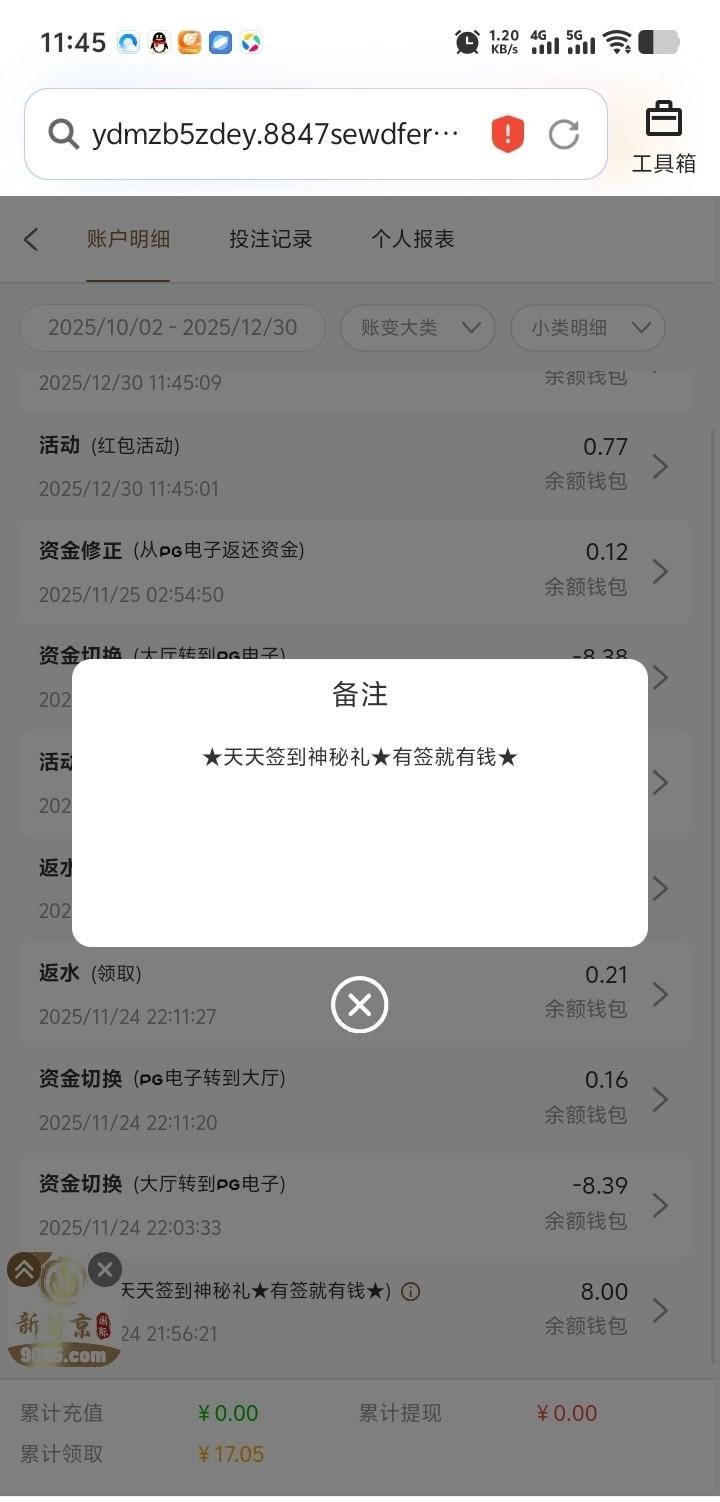This screenshot has width=720, height=1502.
Task: Open the 资金修正 0.12 record
Action: (x=355, y=572)
